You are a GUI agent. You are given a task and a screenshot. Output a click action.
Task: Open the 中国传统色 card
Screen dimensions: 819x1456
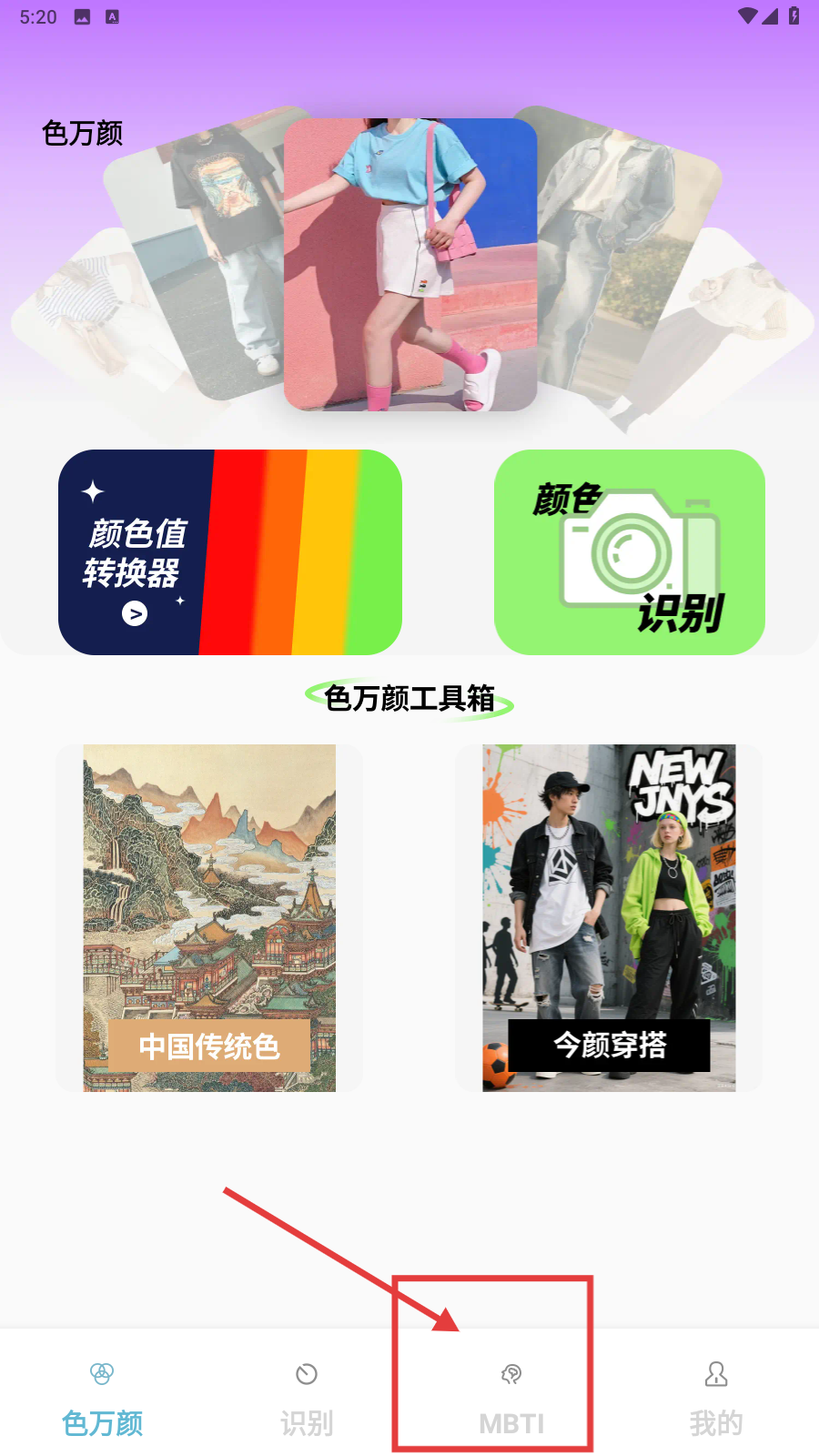coord(209,918)
